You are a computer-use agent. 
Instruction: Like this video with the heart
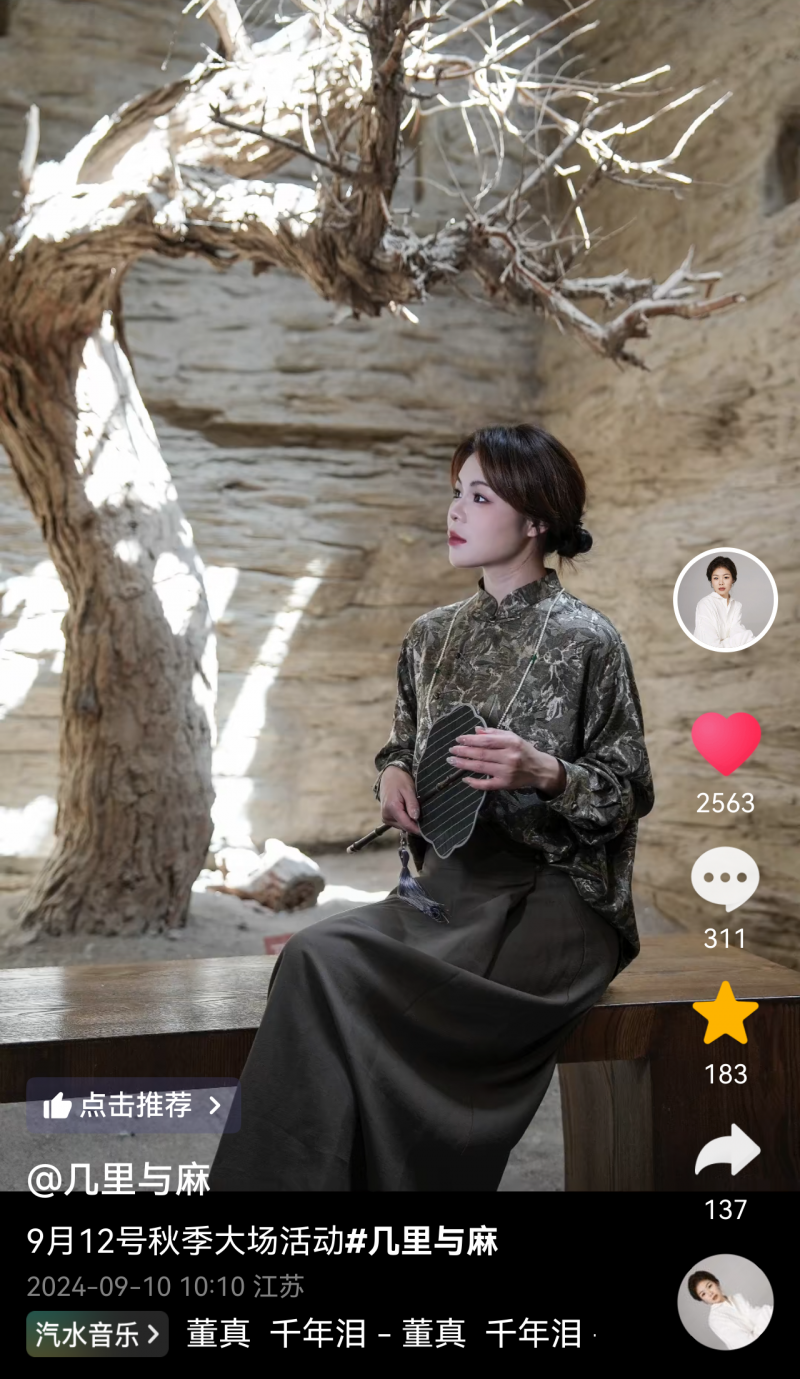tap(725, 743)
